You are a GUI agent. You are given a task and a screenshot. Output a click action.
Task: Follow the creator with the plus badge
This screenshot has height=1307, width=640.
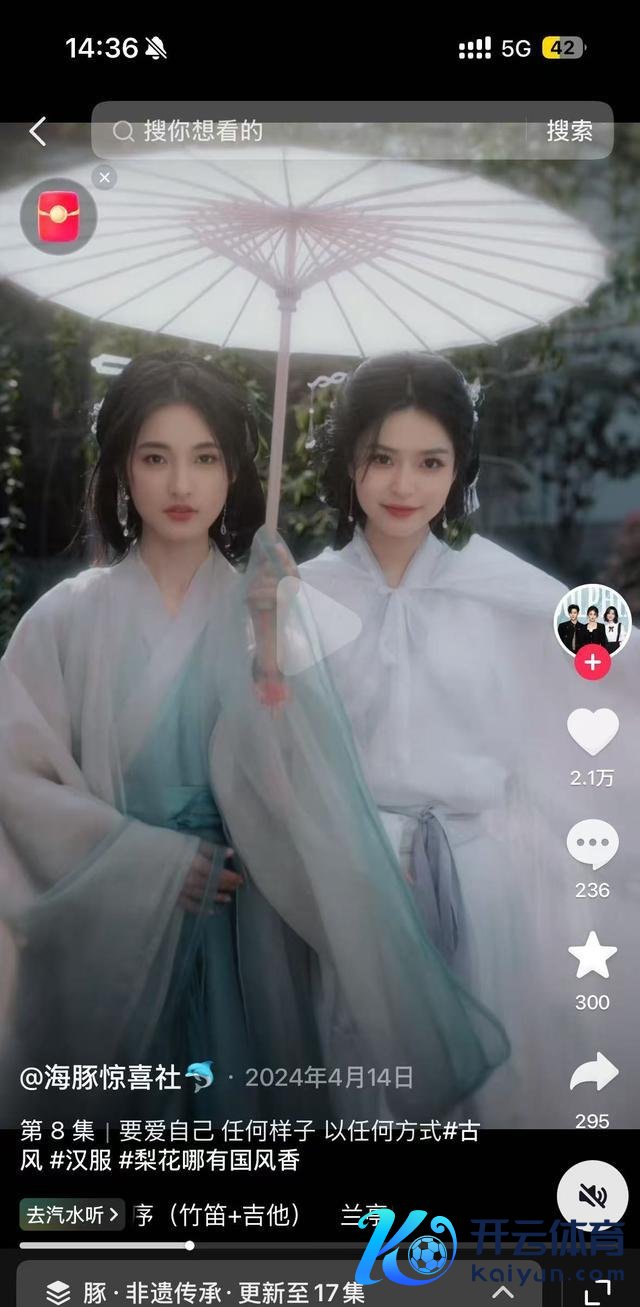coord(592,662)
